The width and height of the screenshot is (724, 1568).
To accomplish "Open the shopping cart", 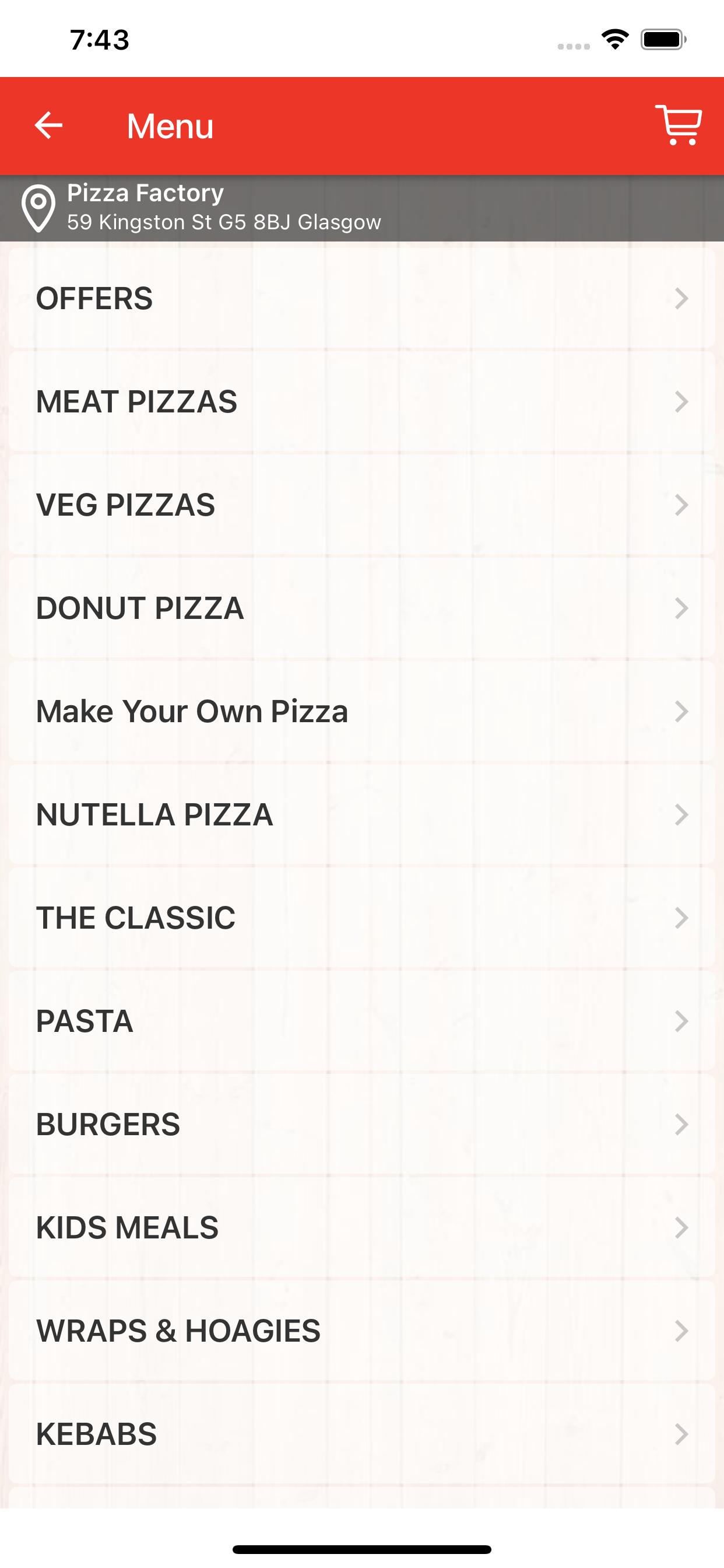I will 679,125.
